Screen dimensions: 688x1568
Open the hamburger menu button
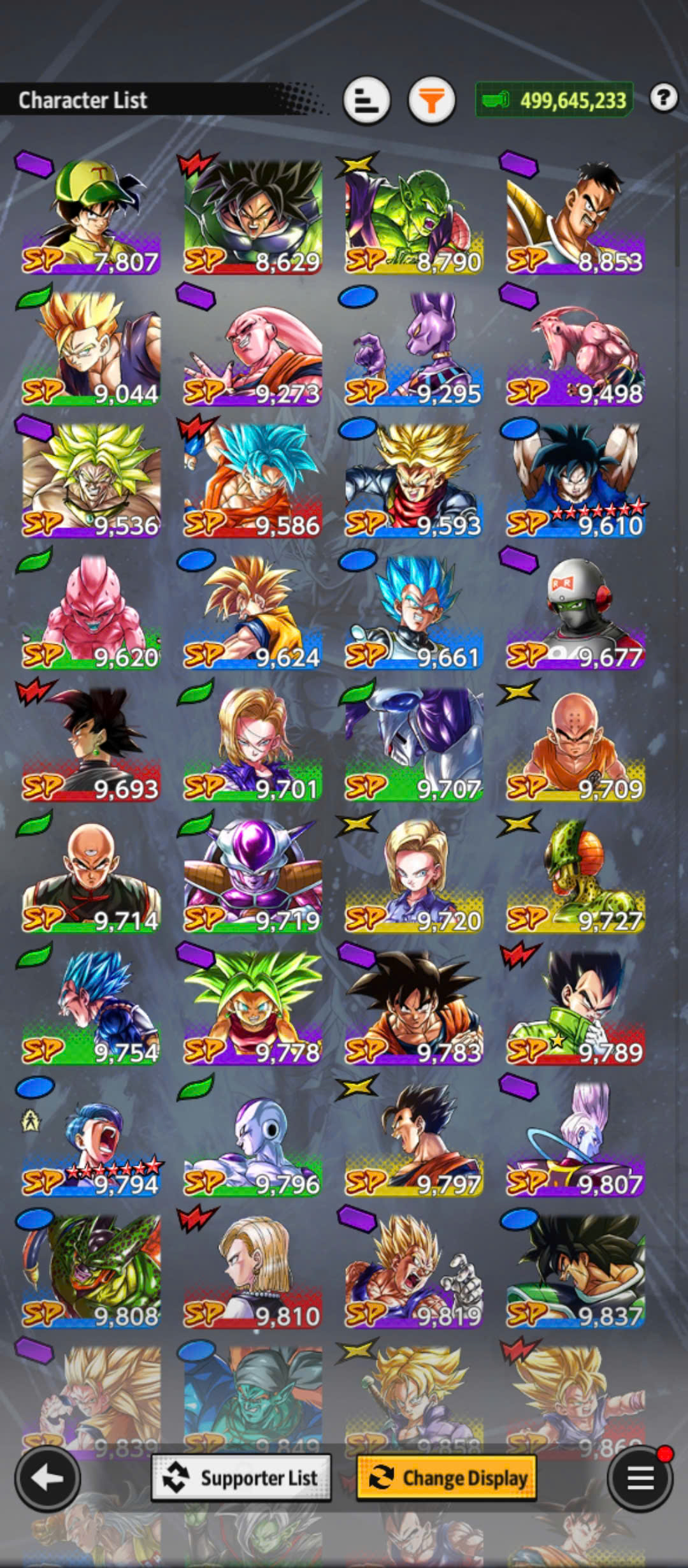point(640,1477)
